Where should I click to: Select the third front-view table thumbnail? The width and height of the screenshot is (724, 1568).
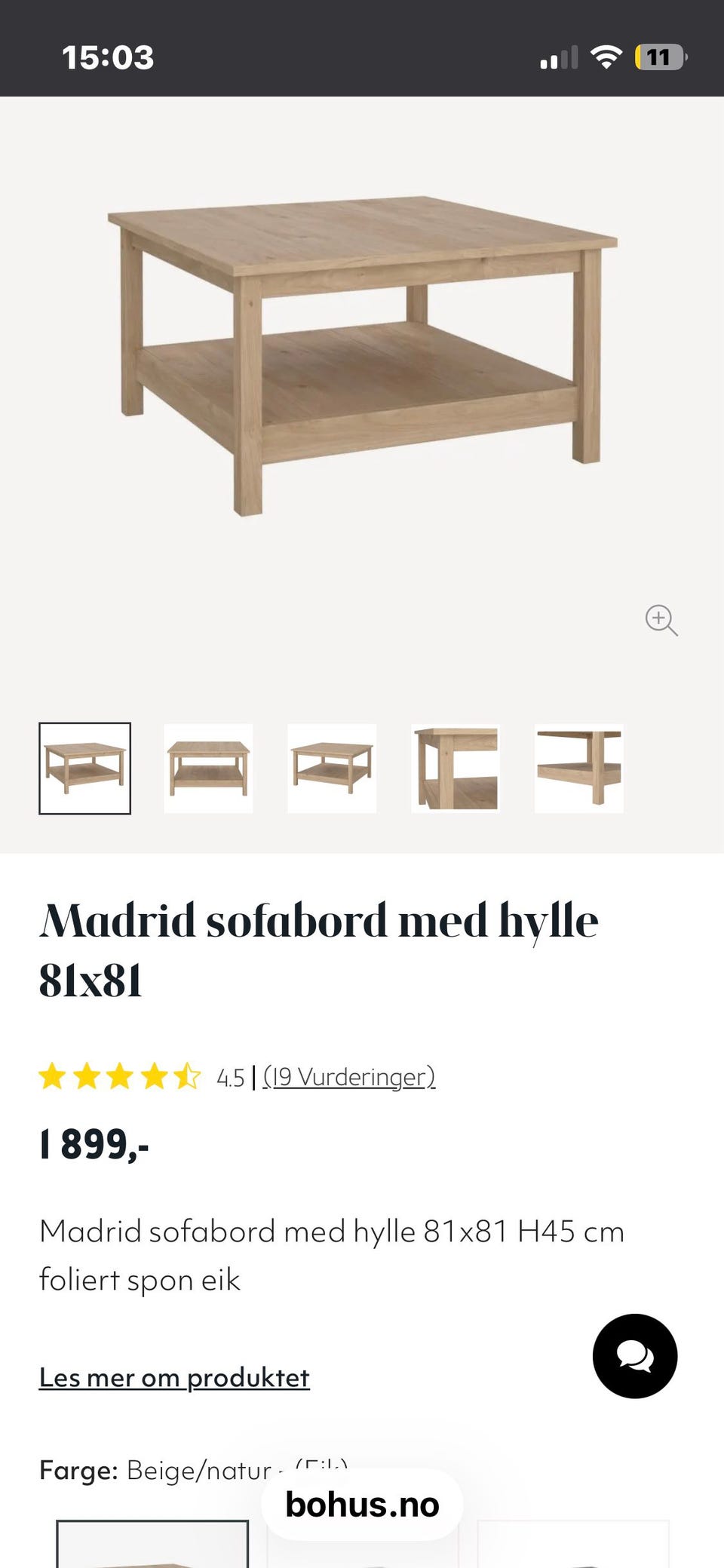pos(330,769)
